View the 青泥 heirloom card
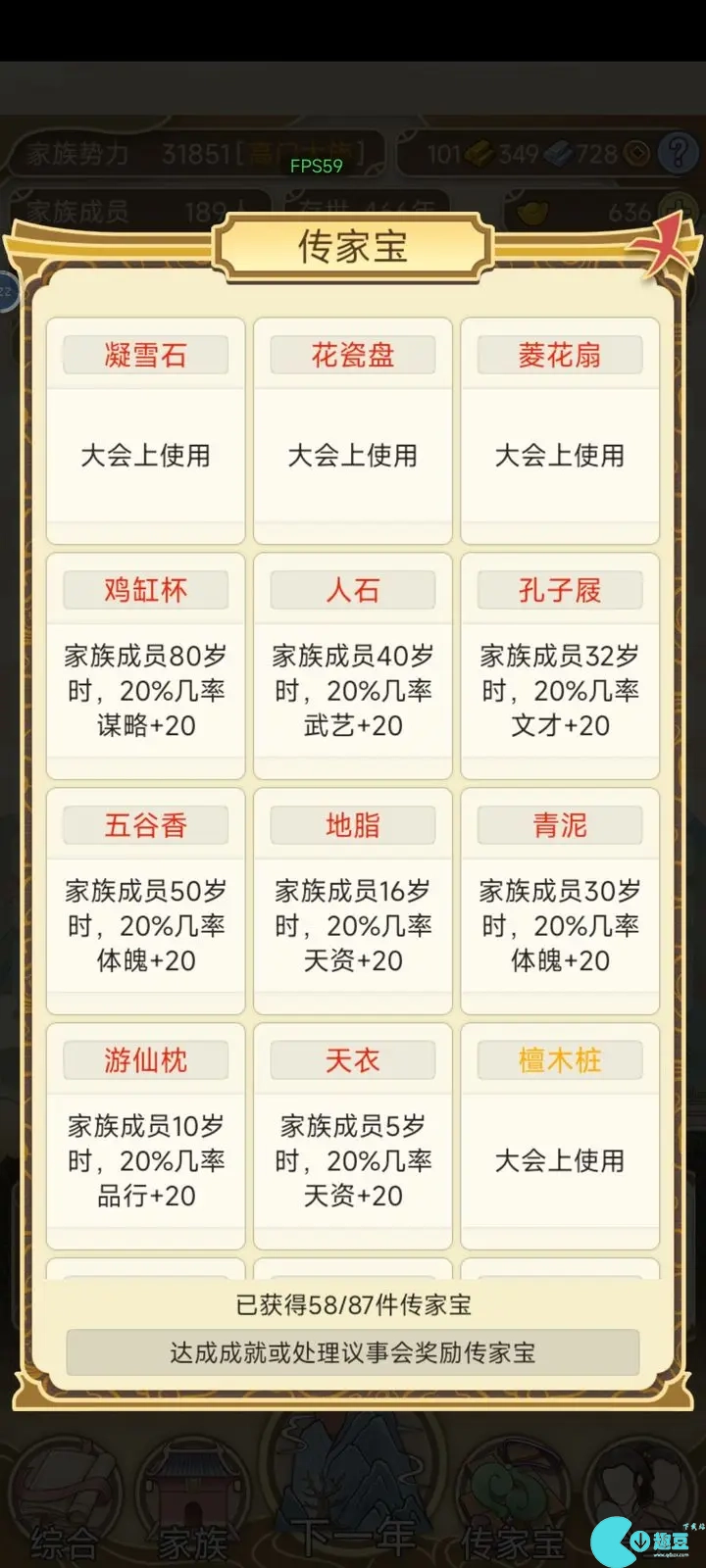The height and width of the screenshot is (1568, 706). [560, 901]
